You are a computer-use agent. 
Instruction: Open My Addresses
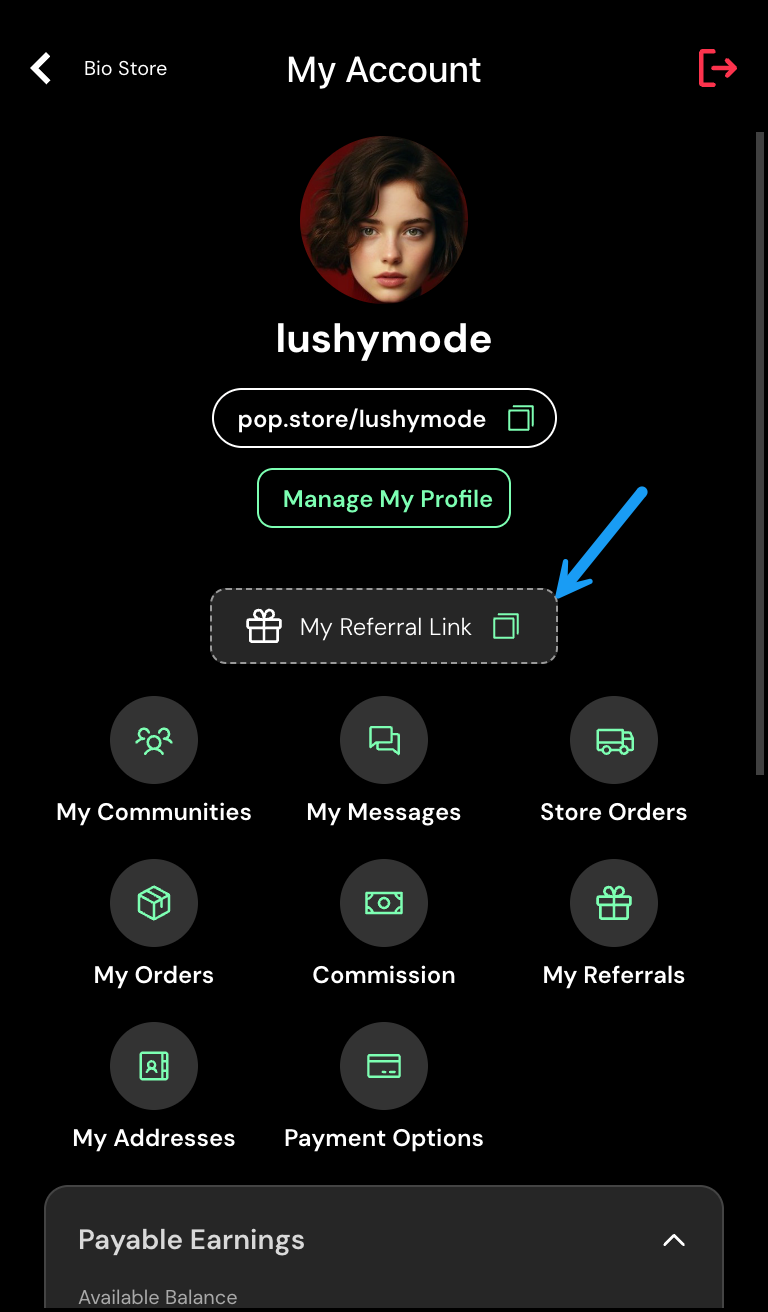click(x=154, y=1067)
